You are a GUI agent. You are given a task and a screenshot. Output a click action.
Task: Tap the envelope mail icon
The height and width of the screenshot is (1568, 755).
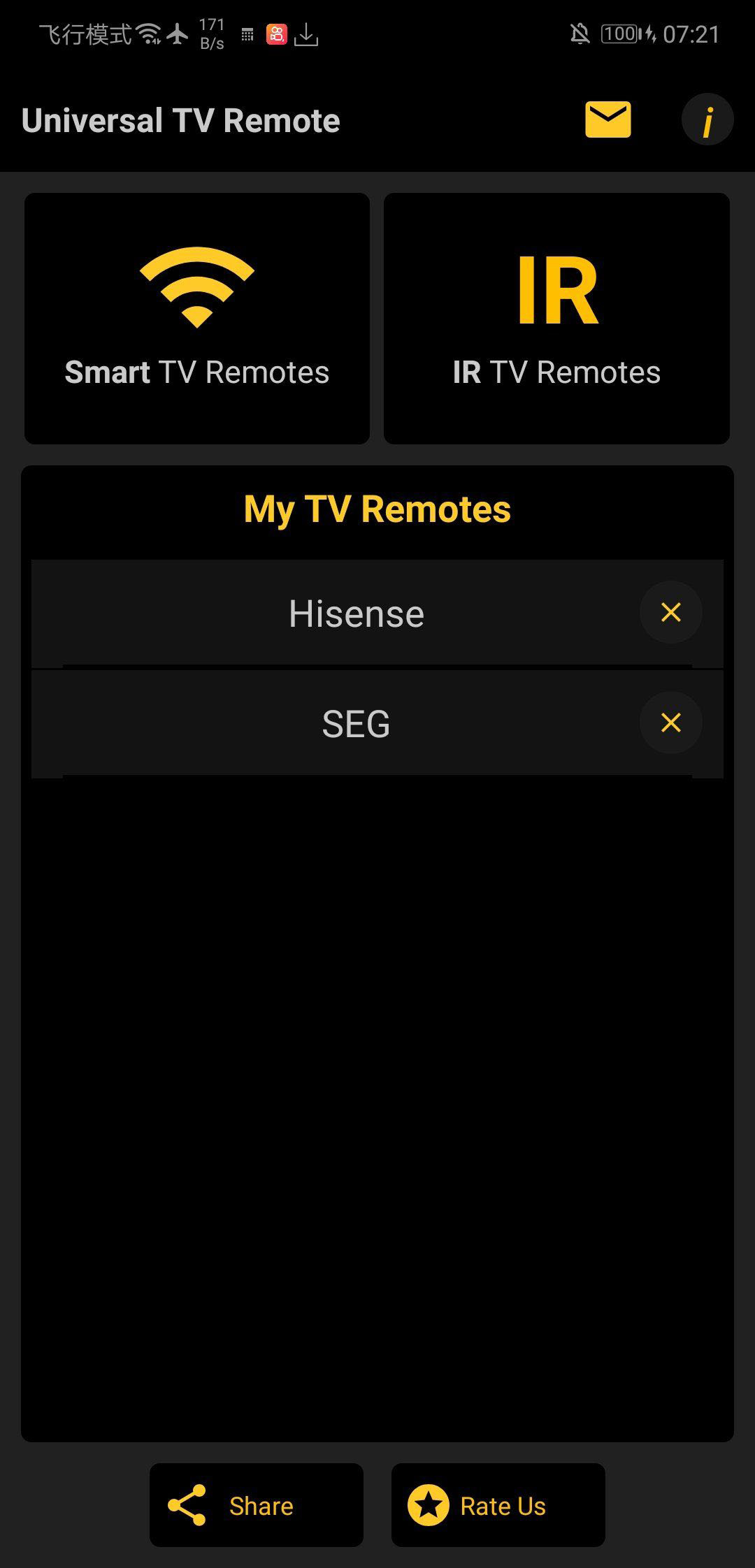tap(607, 119)
